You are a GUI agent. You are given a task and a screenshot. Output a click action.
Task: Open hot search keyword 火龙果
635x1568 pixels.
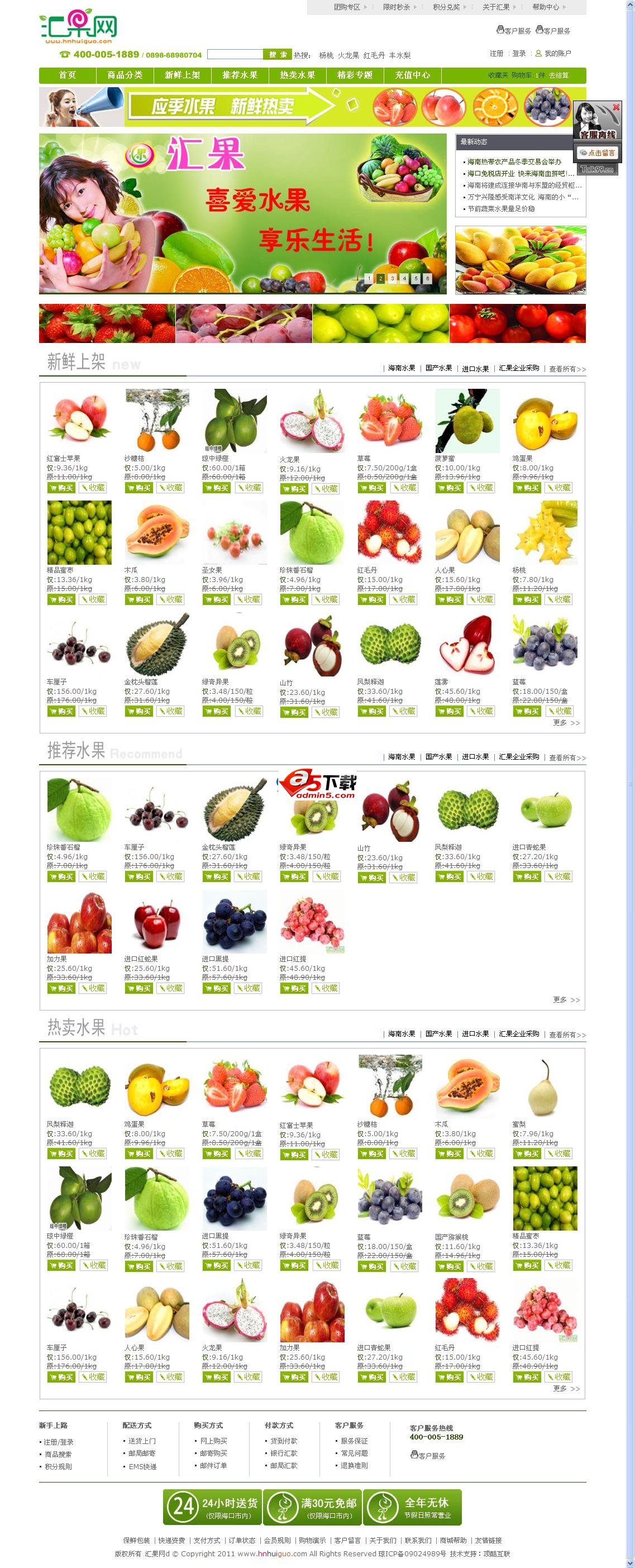[x=348, y=55]
